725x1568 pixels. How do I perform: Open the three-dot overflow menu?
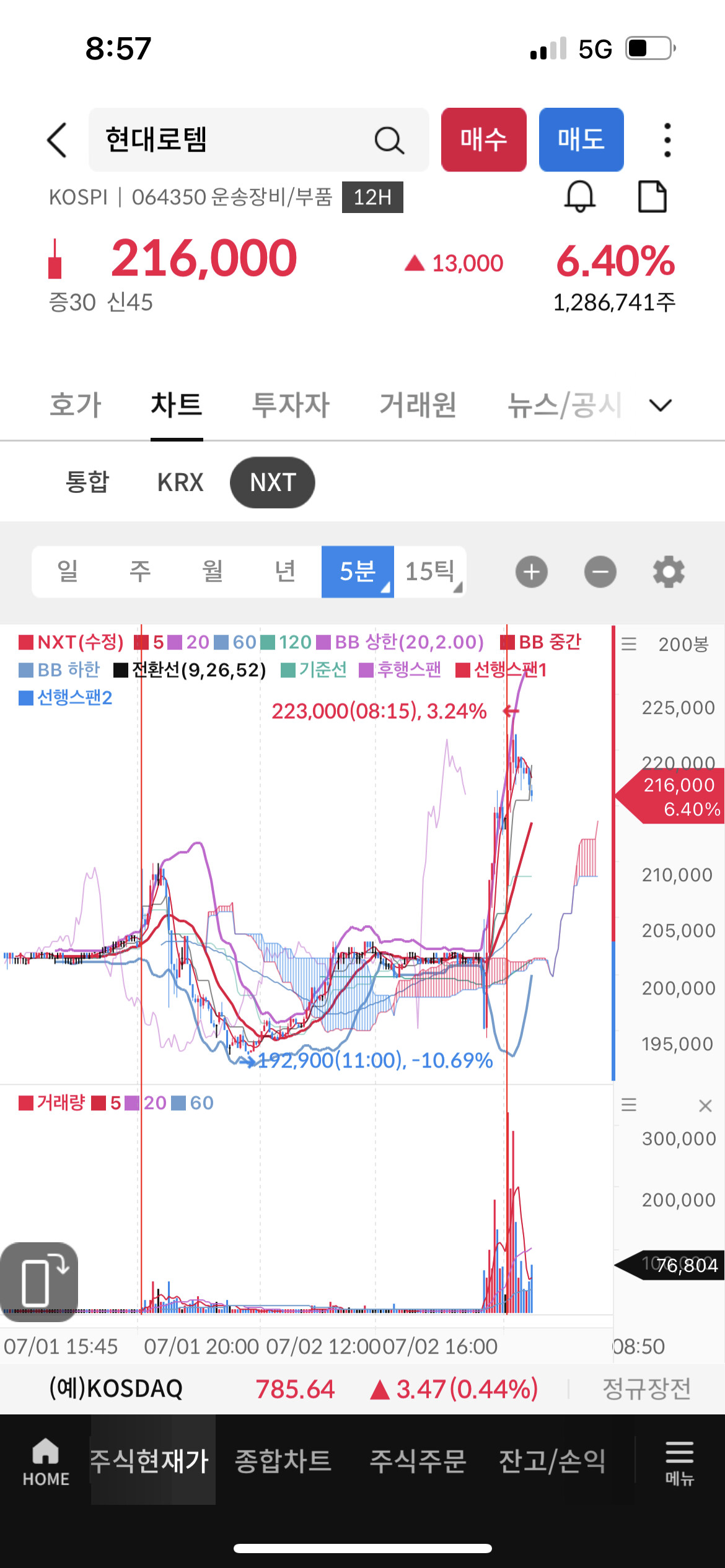coord(667,140)
